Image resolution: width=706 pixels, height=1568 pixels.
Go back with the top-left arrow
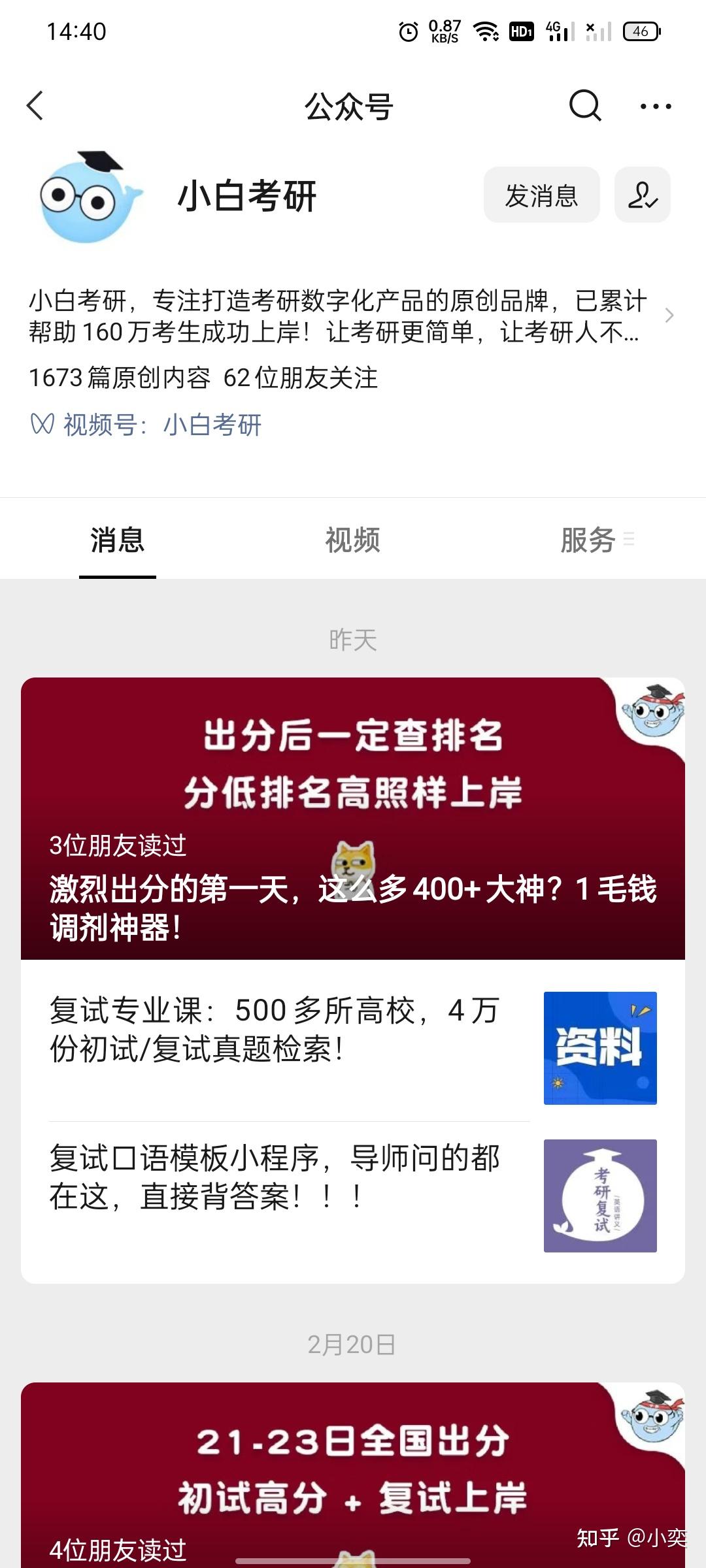[x=35, y=106]
